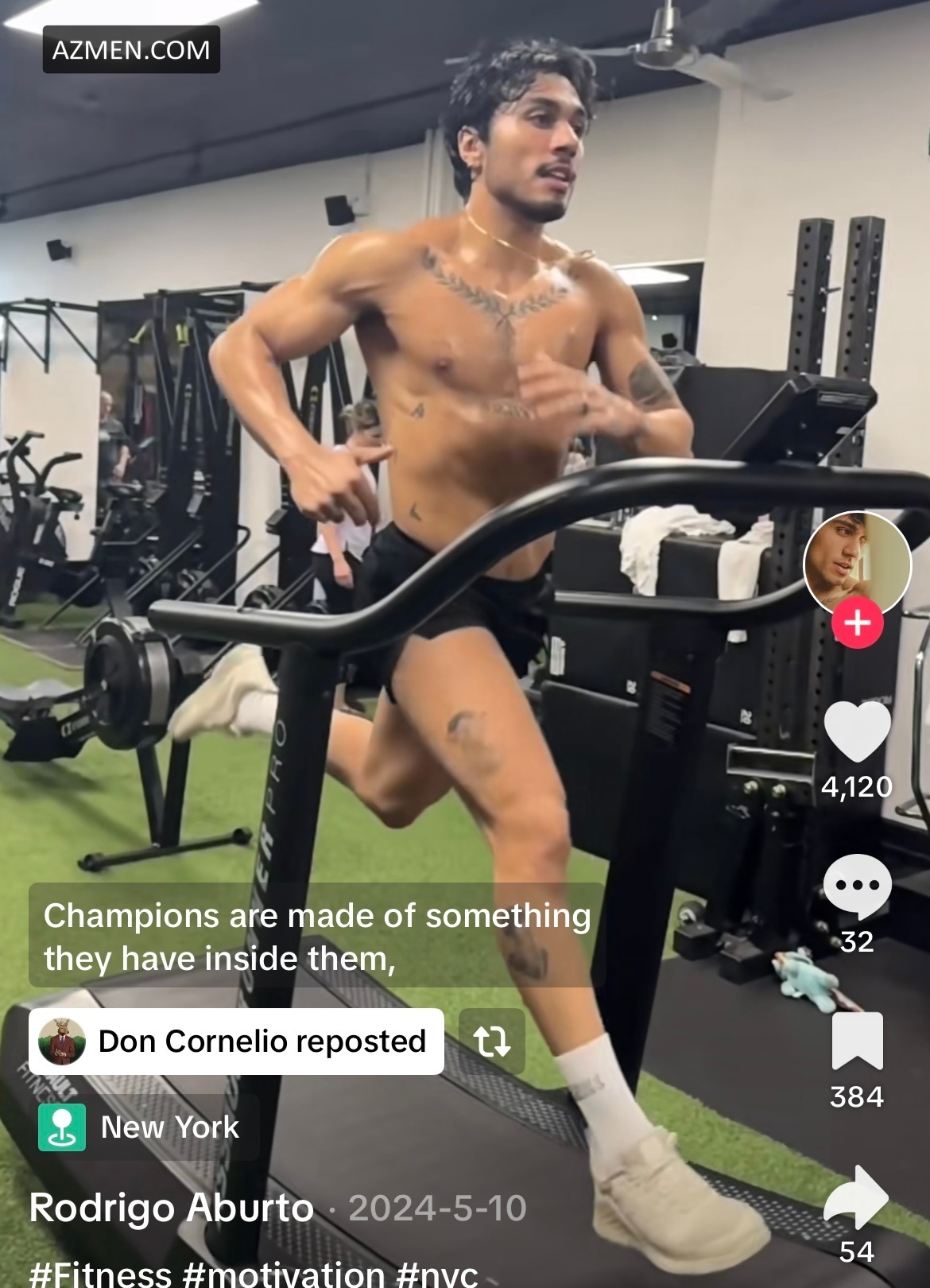Share the video via arrow icon

click(857, 1197)
